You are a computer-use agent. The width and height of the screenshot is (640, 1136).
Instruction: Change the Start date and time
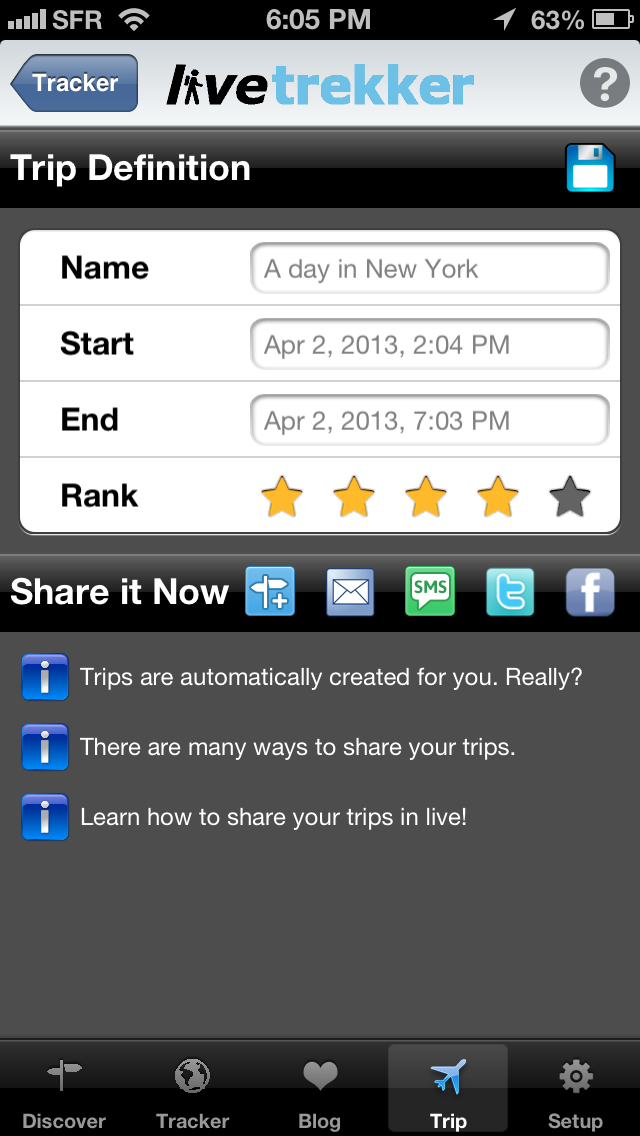pyautogui.click(x=429, y=344)
